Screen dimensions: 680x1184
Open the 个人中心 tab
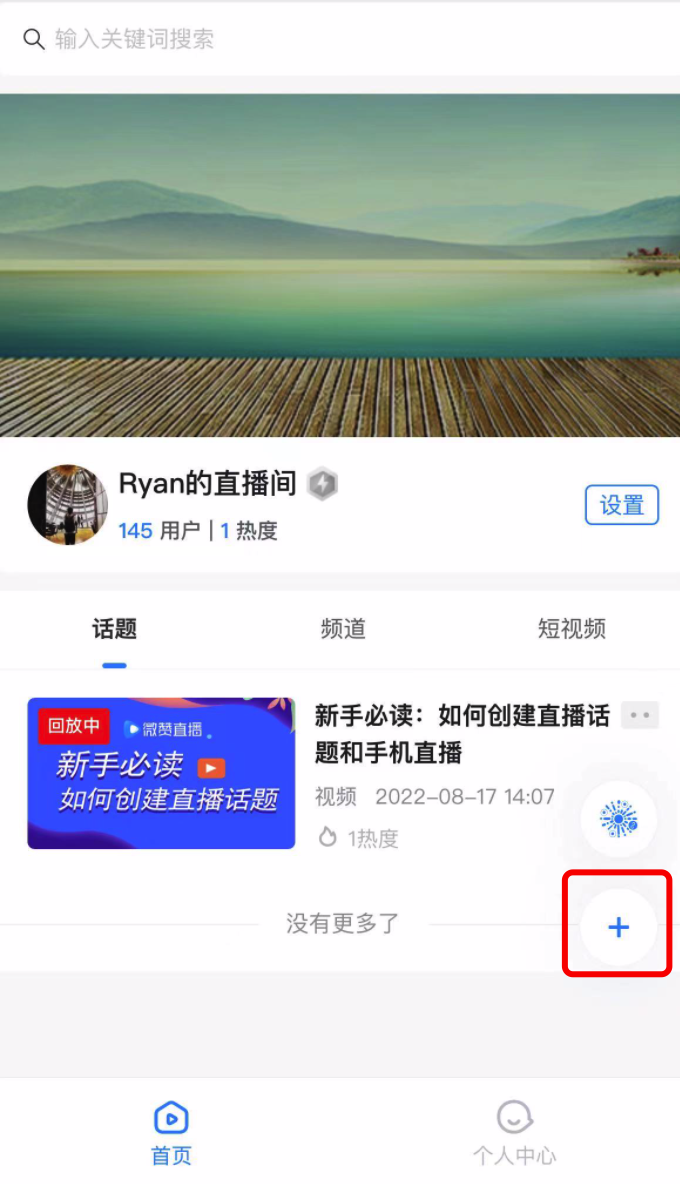514,1133
